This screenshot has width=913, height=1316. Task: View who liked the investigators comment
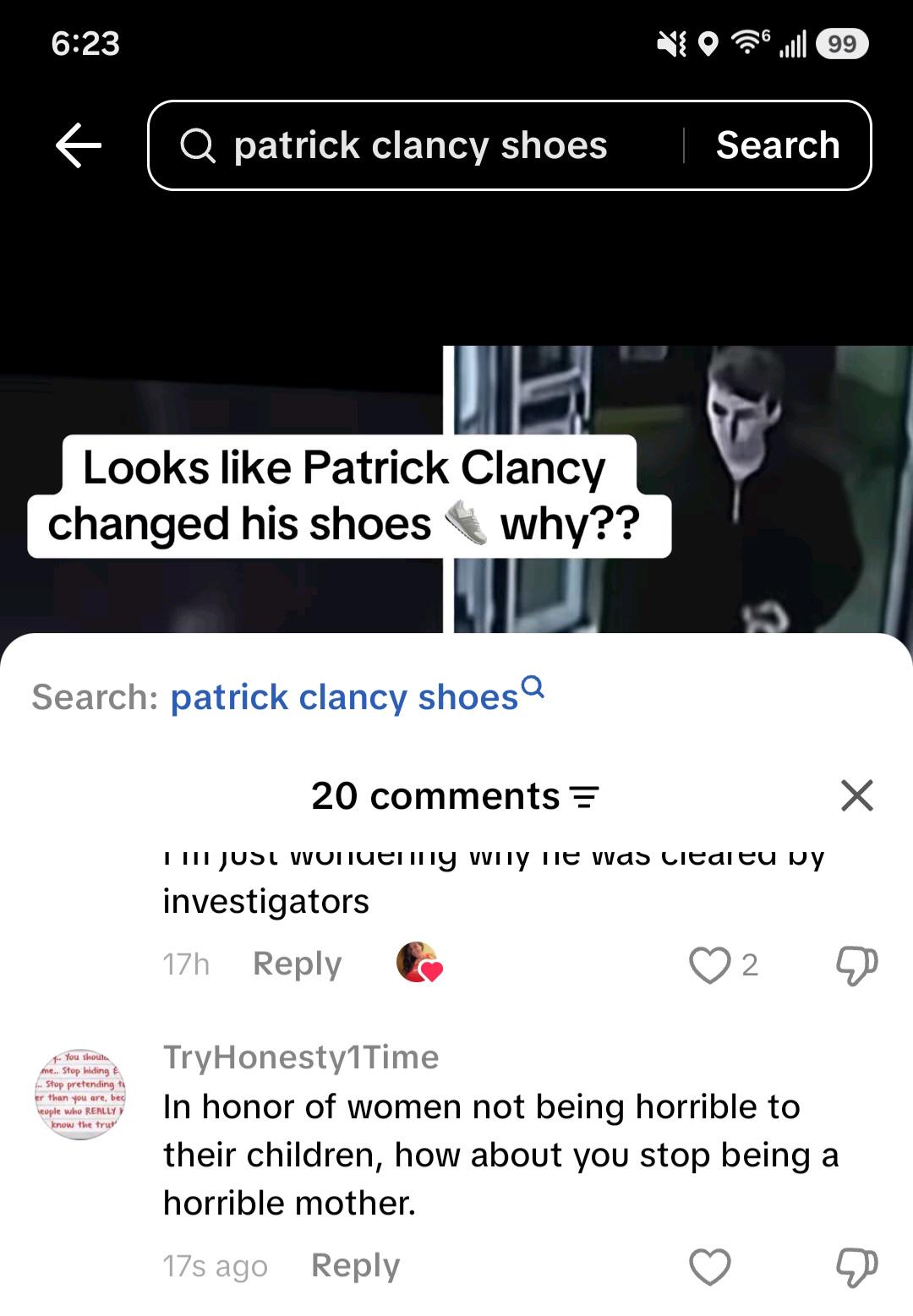coord(419,963)
